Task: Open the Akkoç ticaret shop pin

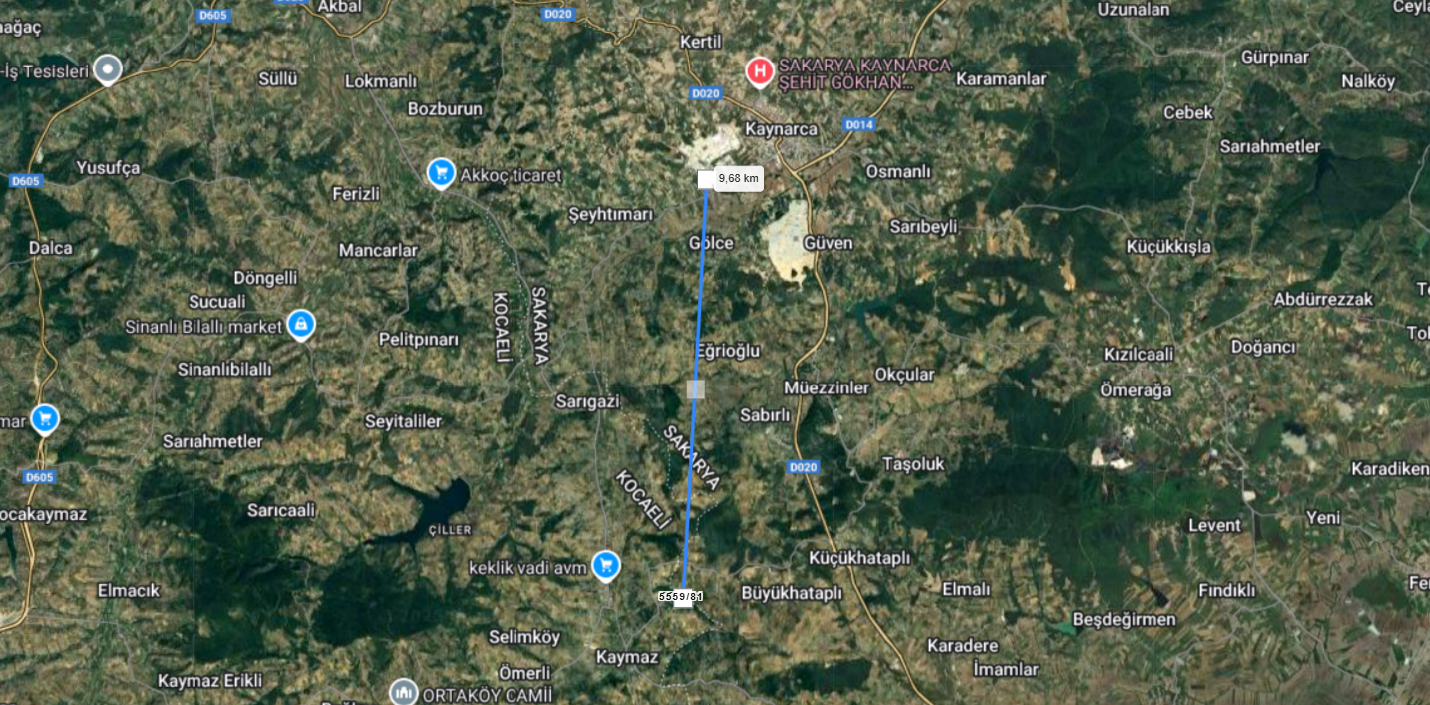Action: point(441,172)
